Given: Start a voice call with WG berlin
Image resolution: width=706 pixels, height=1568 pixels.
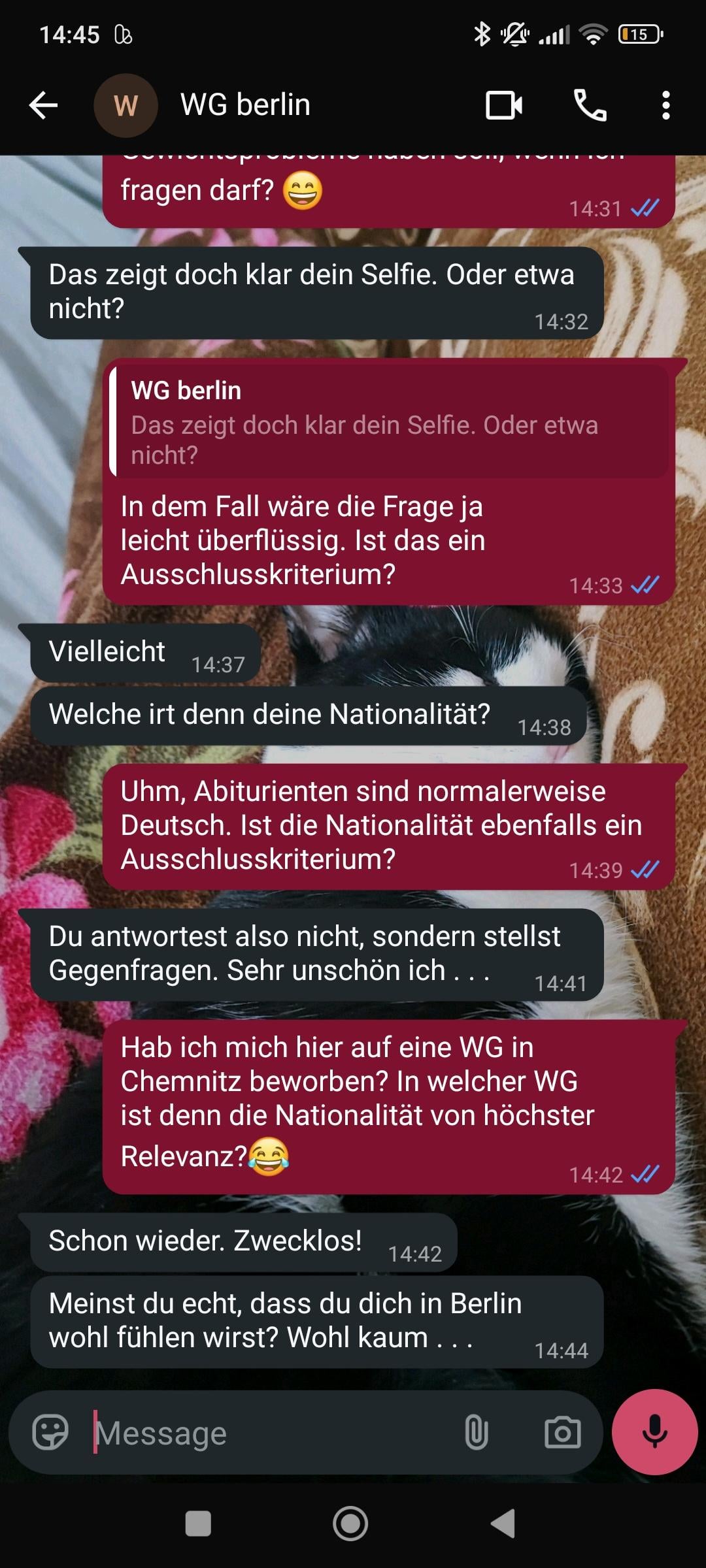Looking at the screenshot, I should [590, 105].
